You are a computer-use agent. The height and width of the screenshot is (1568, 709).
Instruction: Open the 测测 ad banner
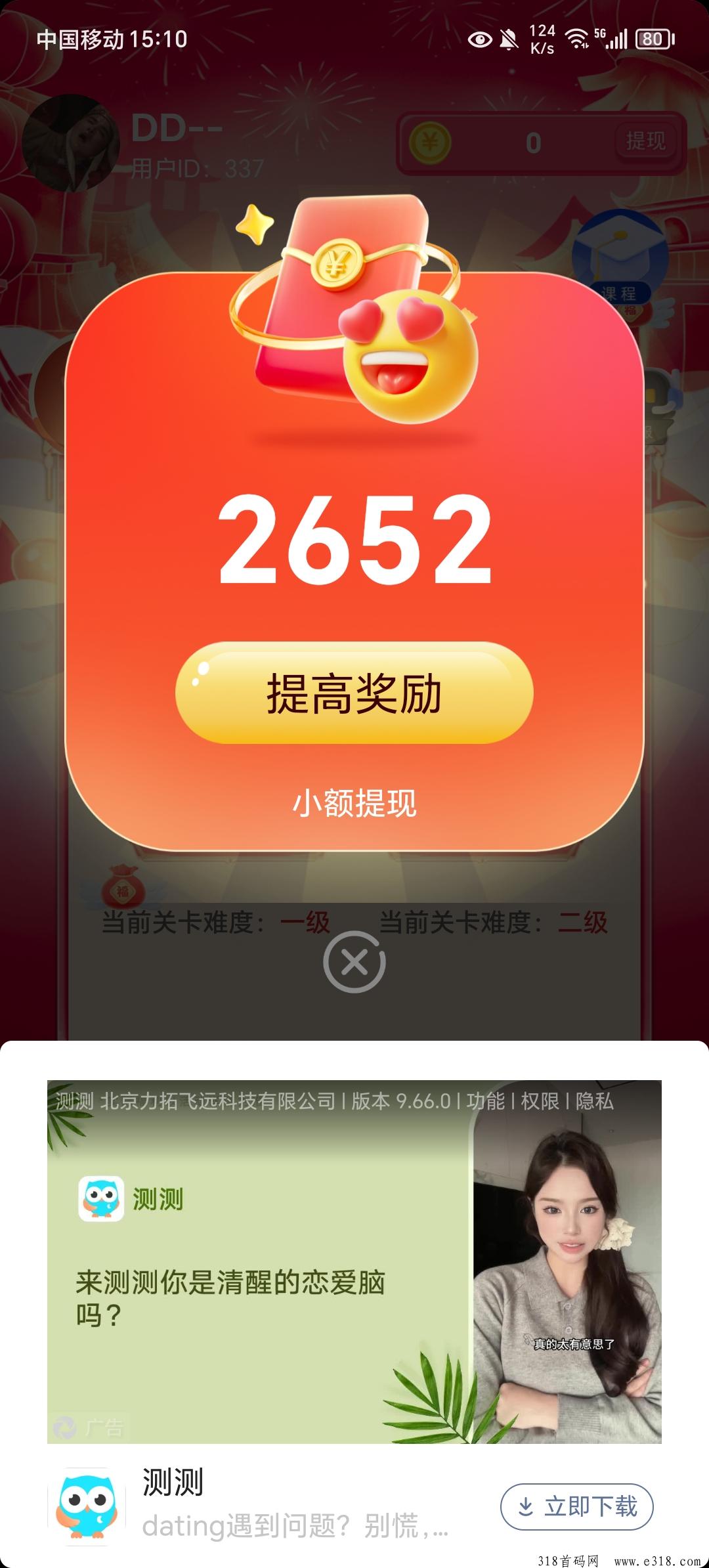click(354, 1261)
